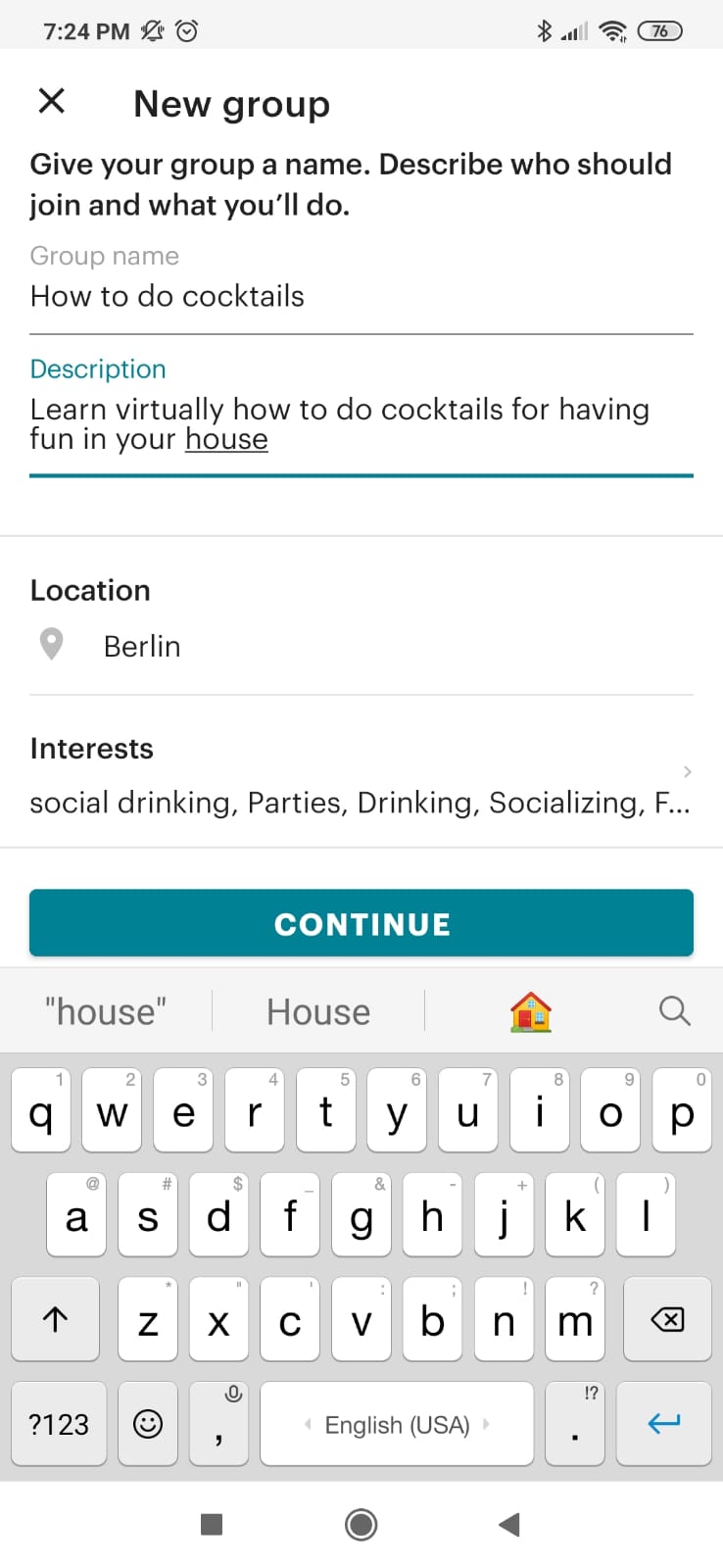Image resolution: width=723 pixels, height=1568 pixels.
Task: Focus the Description text field
Action: [361, 423]
